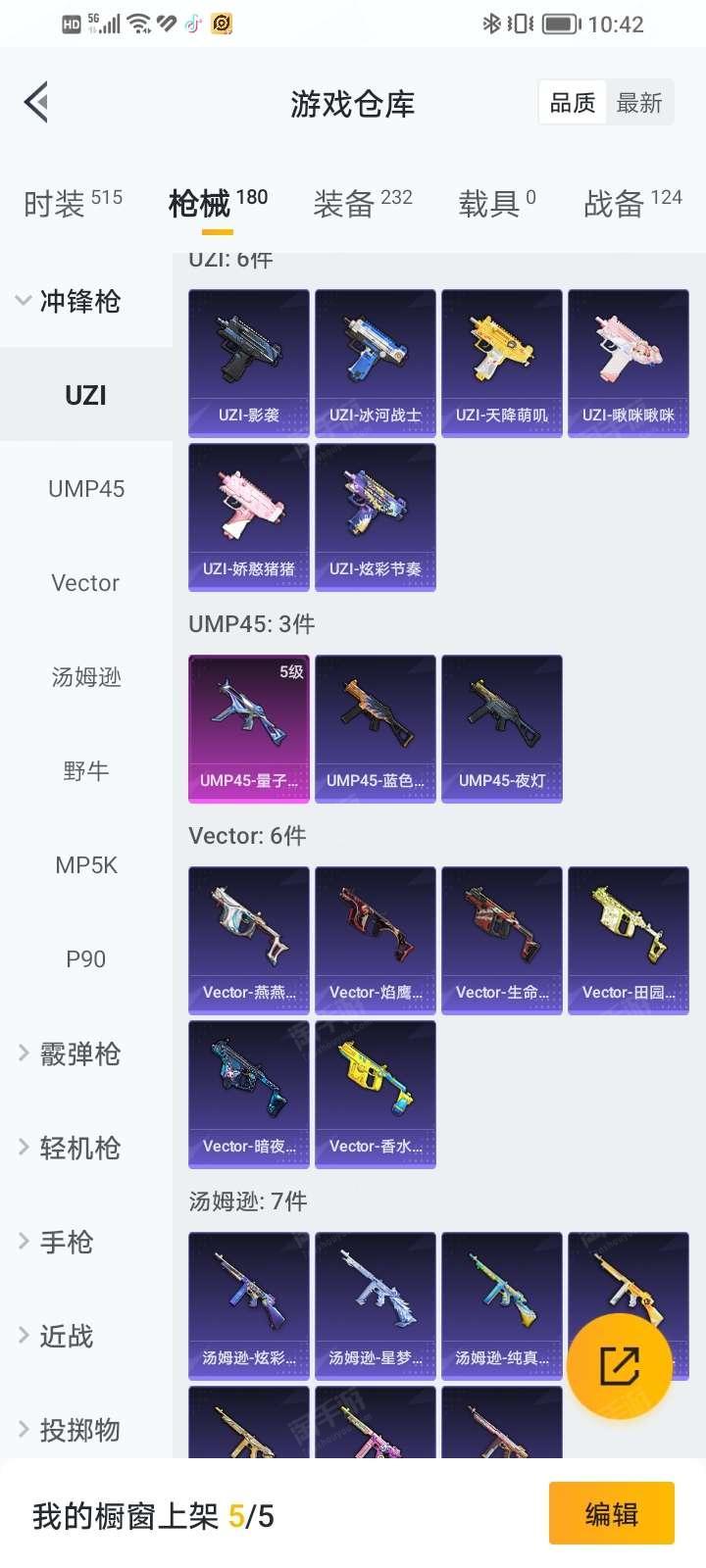Select UMP45 in the side list
The height and width of the screenshot is (1568, 706).
coord(86,489)
